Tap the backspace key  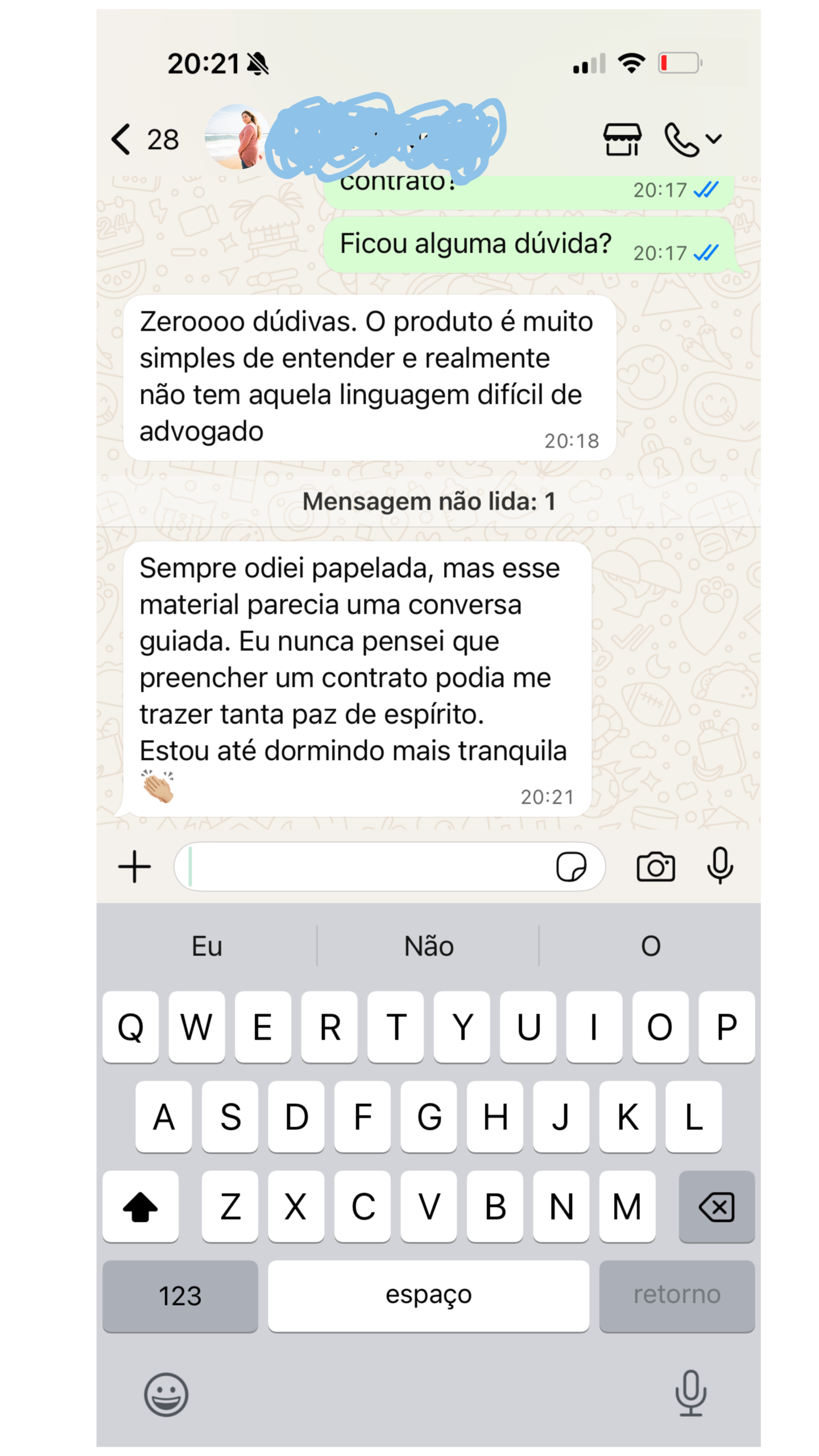[717, 1207]
